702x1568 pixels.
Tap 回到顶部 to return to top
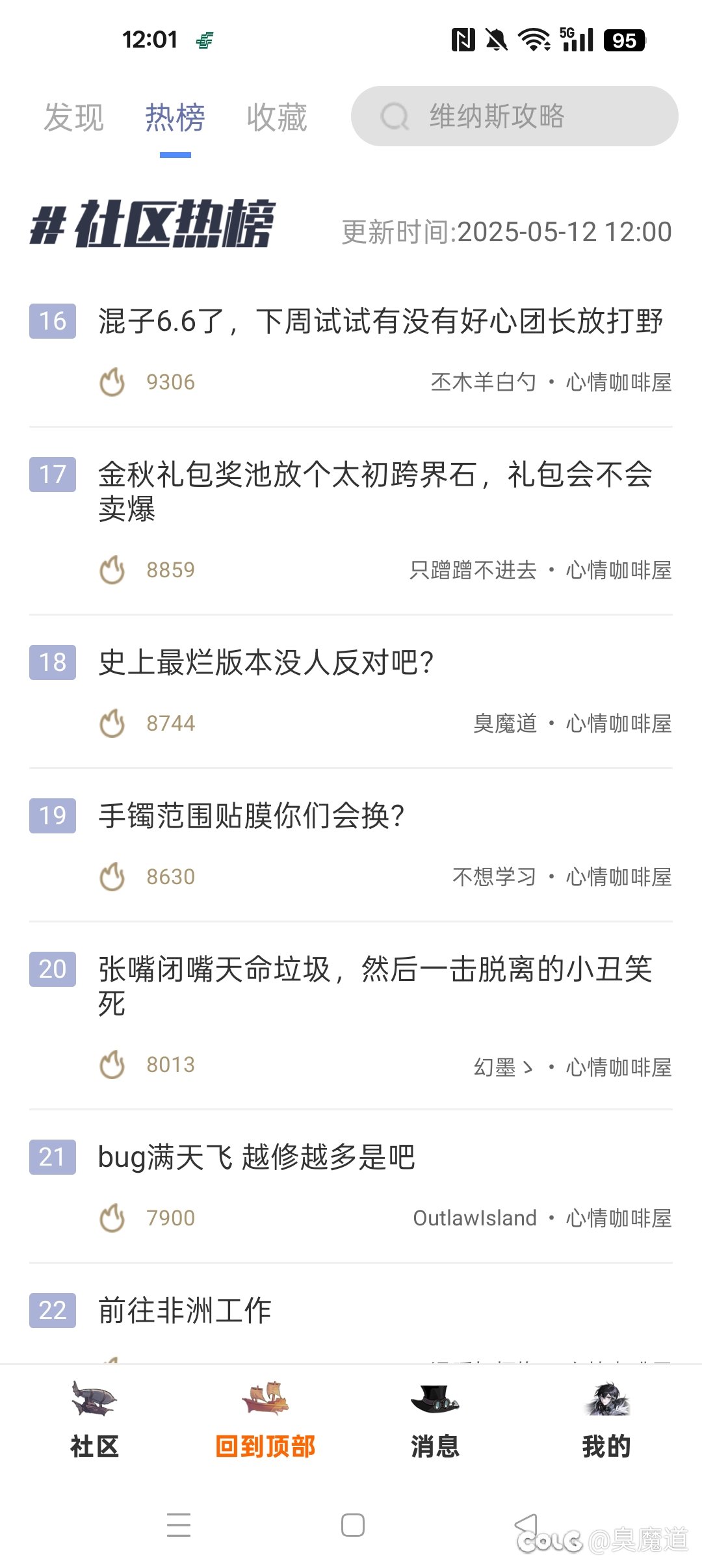point(265,1421)
